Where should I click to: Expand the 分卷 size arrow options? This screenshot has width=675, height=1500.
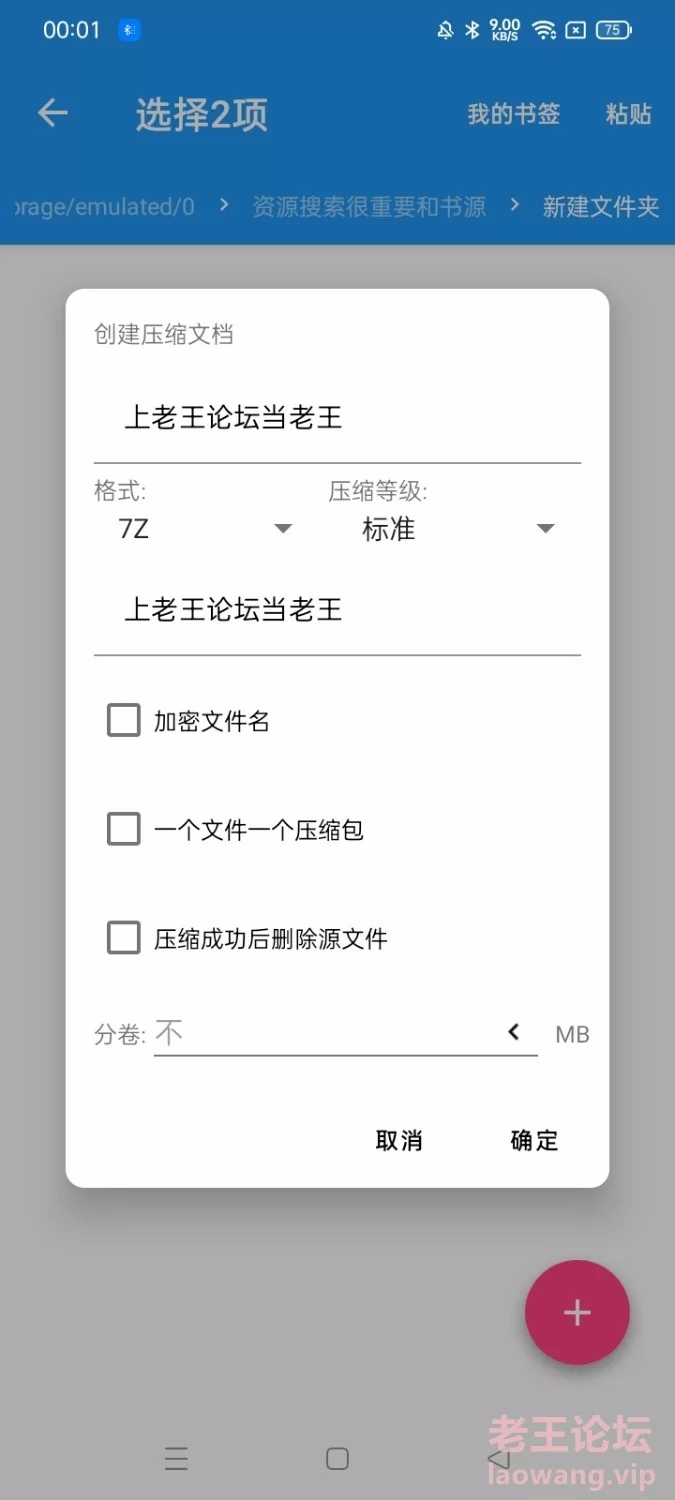coord(514,1032)
